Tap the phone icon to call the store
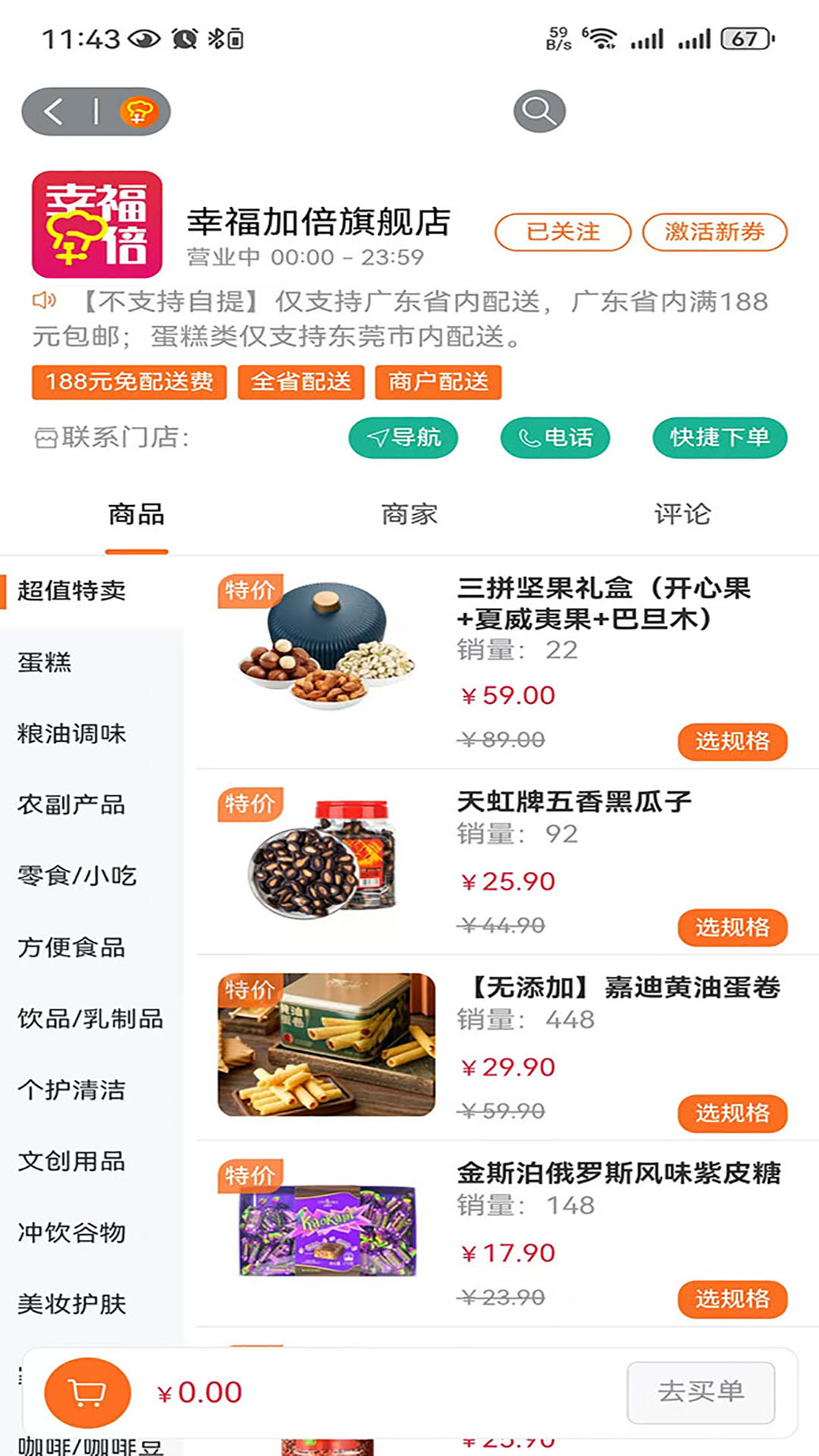 (x=531, y=437)
